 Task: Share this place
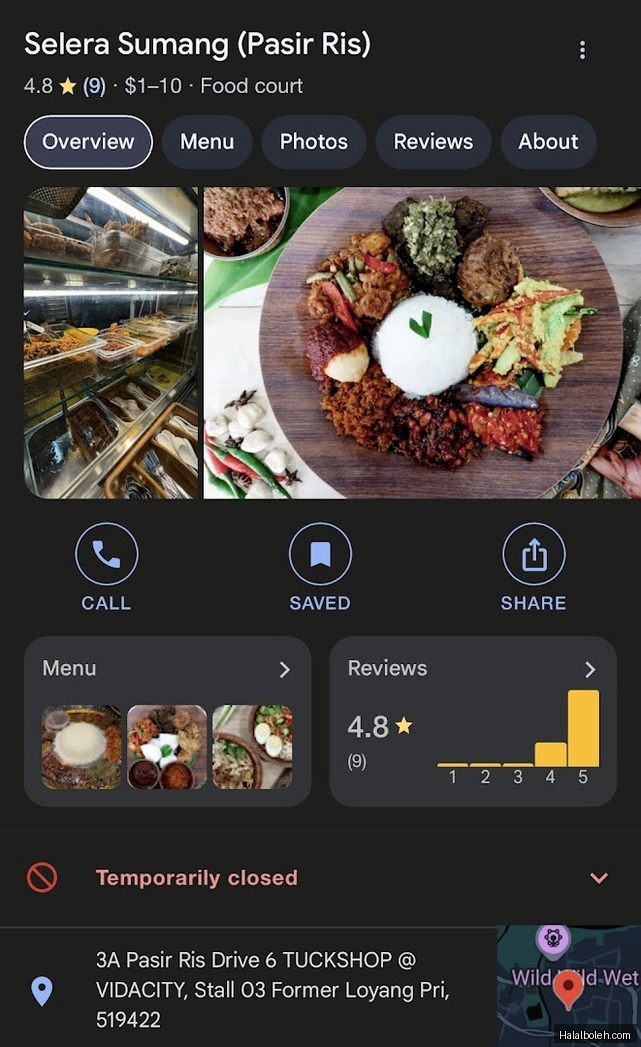[533, 566]
